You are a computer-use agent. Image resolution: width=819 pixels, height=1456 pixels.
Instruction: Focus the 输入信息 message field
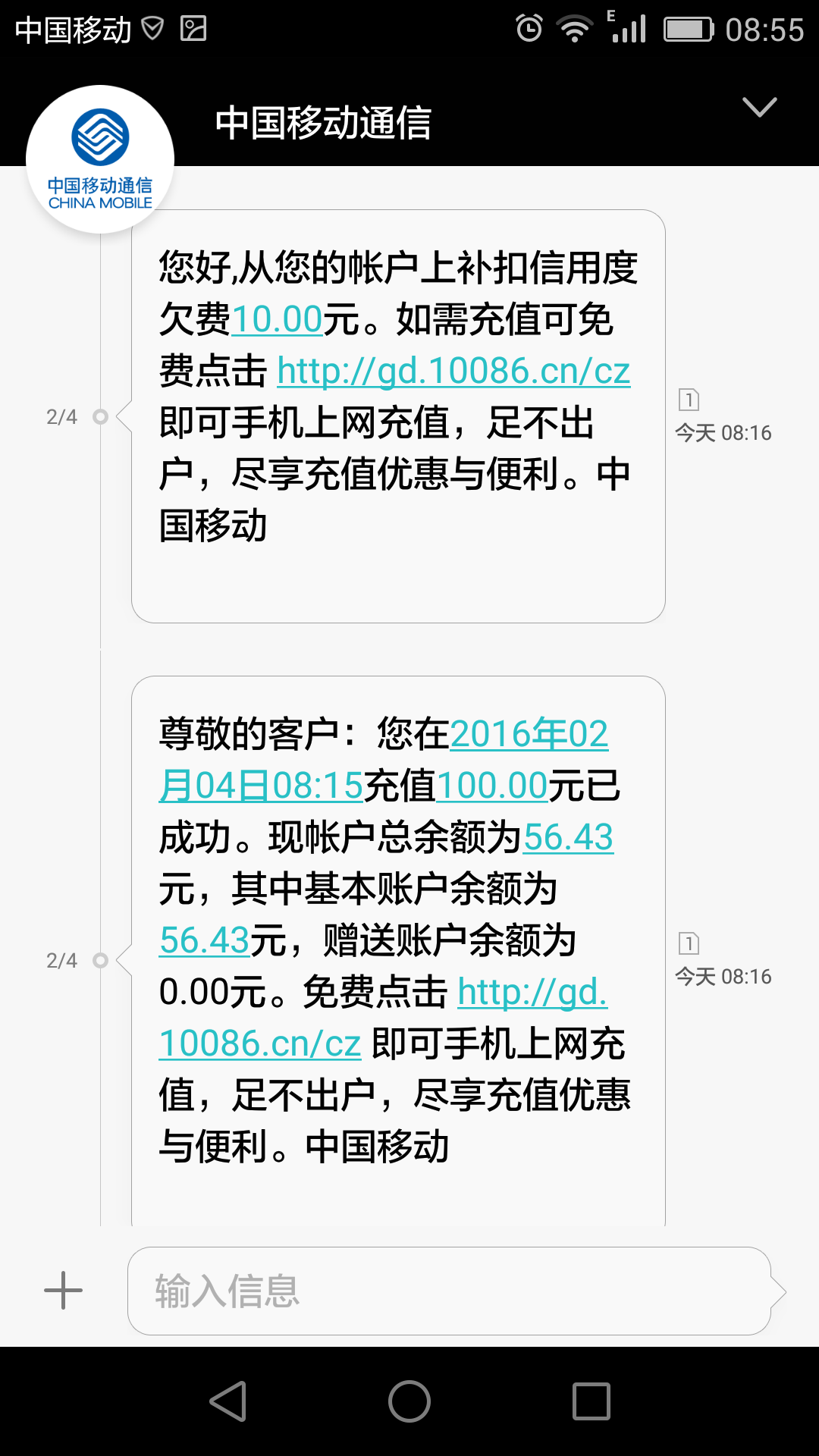(x=449, y=1291)
